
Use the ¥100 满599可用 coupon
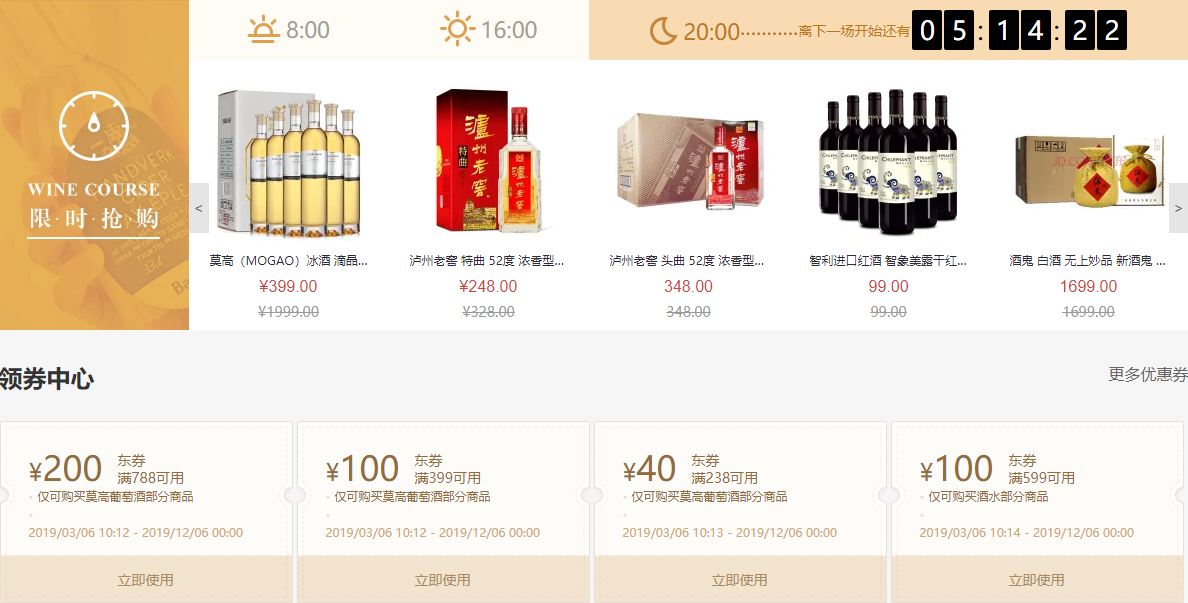1037,580
